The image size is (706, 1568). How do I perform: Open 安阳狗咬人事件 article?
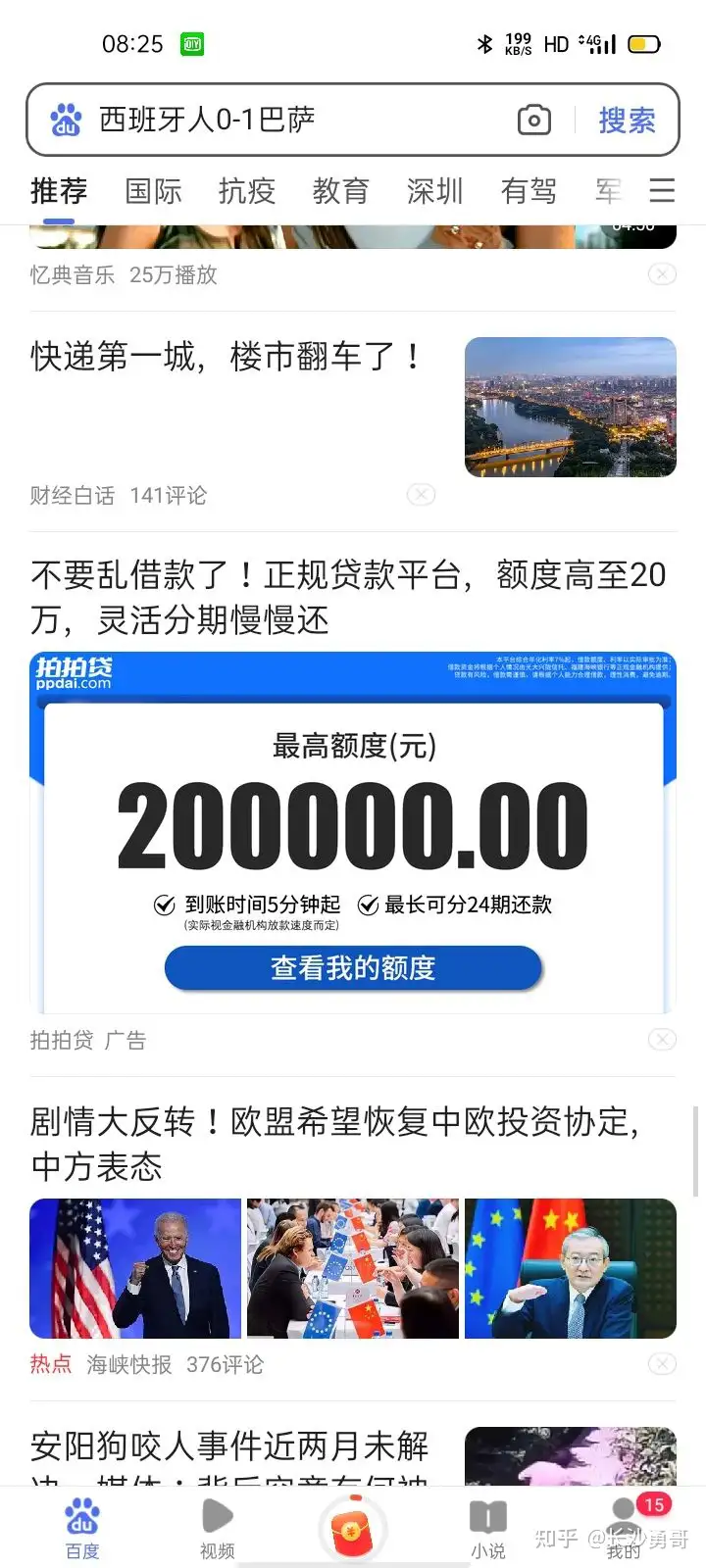(x=230, y=1446)
